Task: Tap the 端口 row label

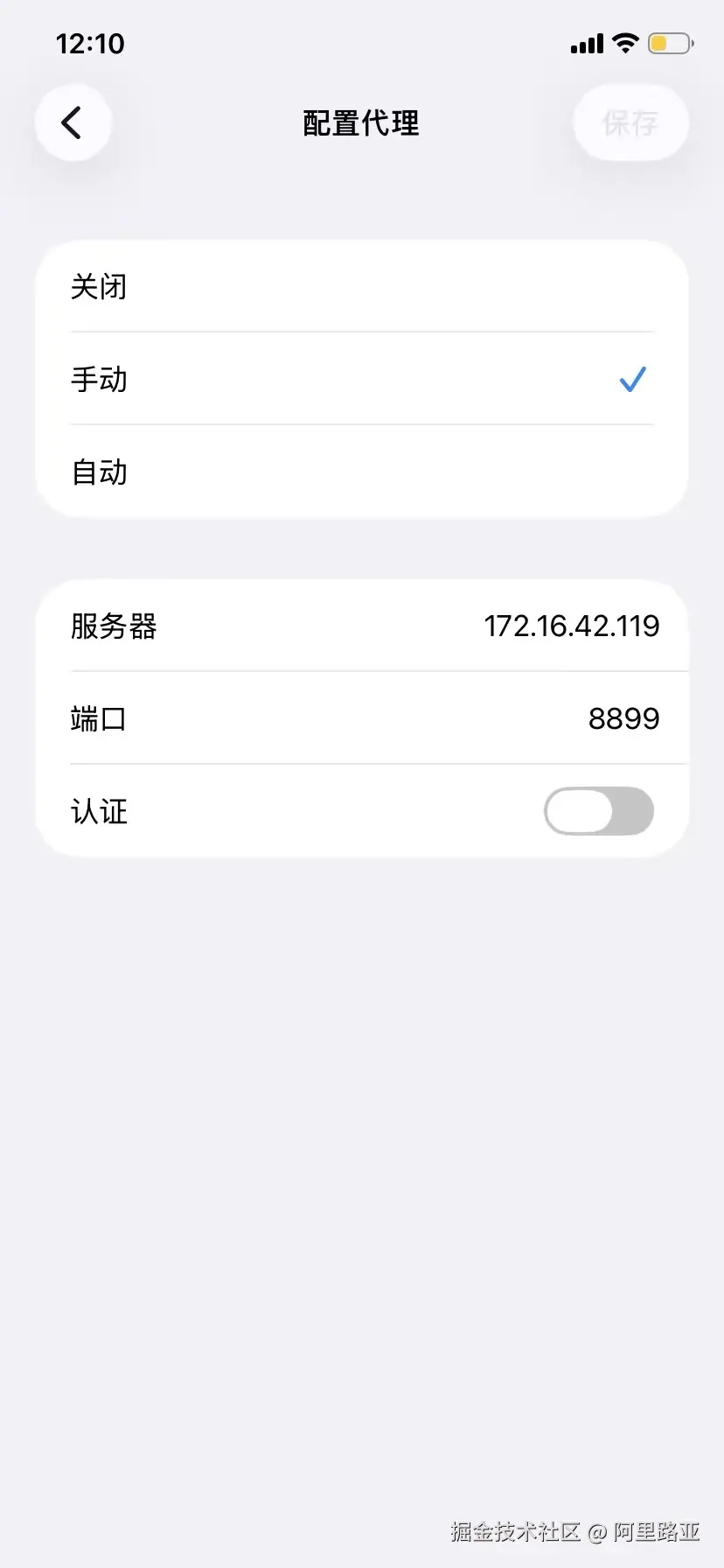Action: 99,718
